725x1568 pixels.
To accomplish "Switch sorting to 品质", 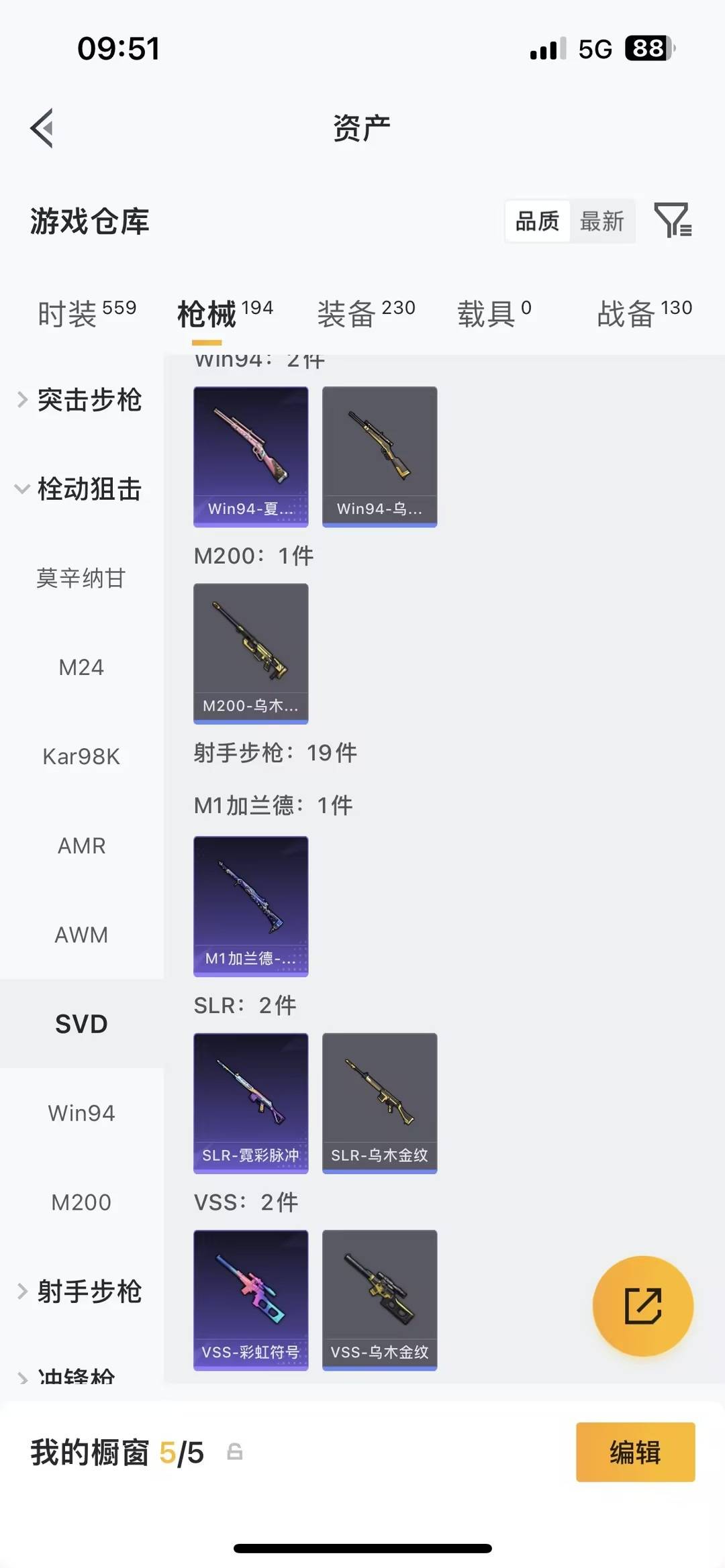I will (x=536, y=221).
